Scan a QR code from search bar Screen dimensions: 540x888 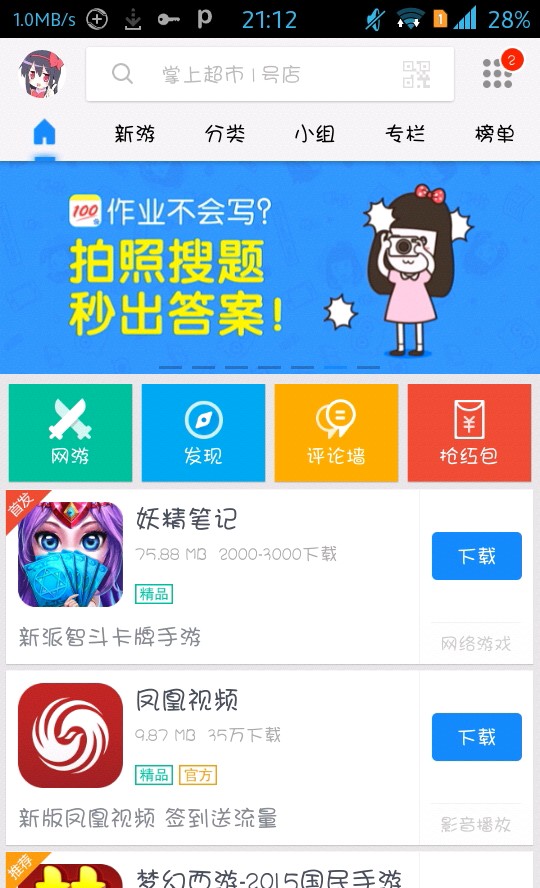(416, 74)
